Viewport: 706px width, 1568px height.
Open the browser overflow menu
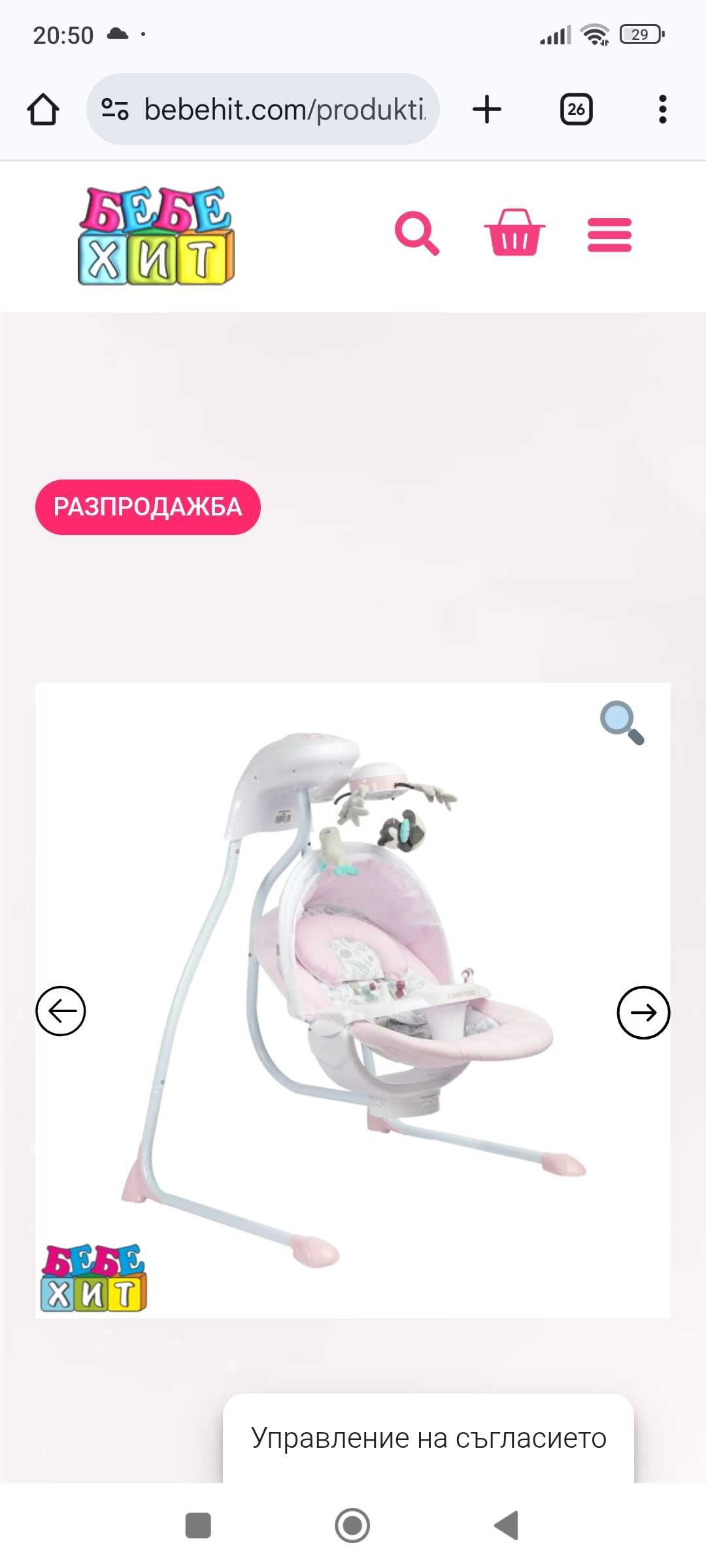[x=662, y=109]
